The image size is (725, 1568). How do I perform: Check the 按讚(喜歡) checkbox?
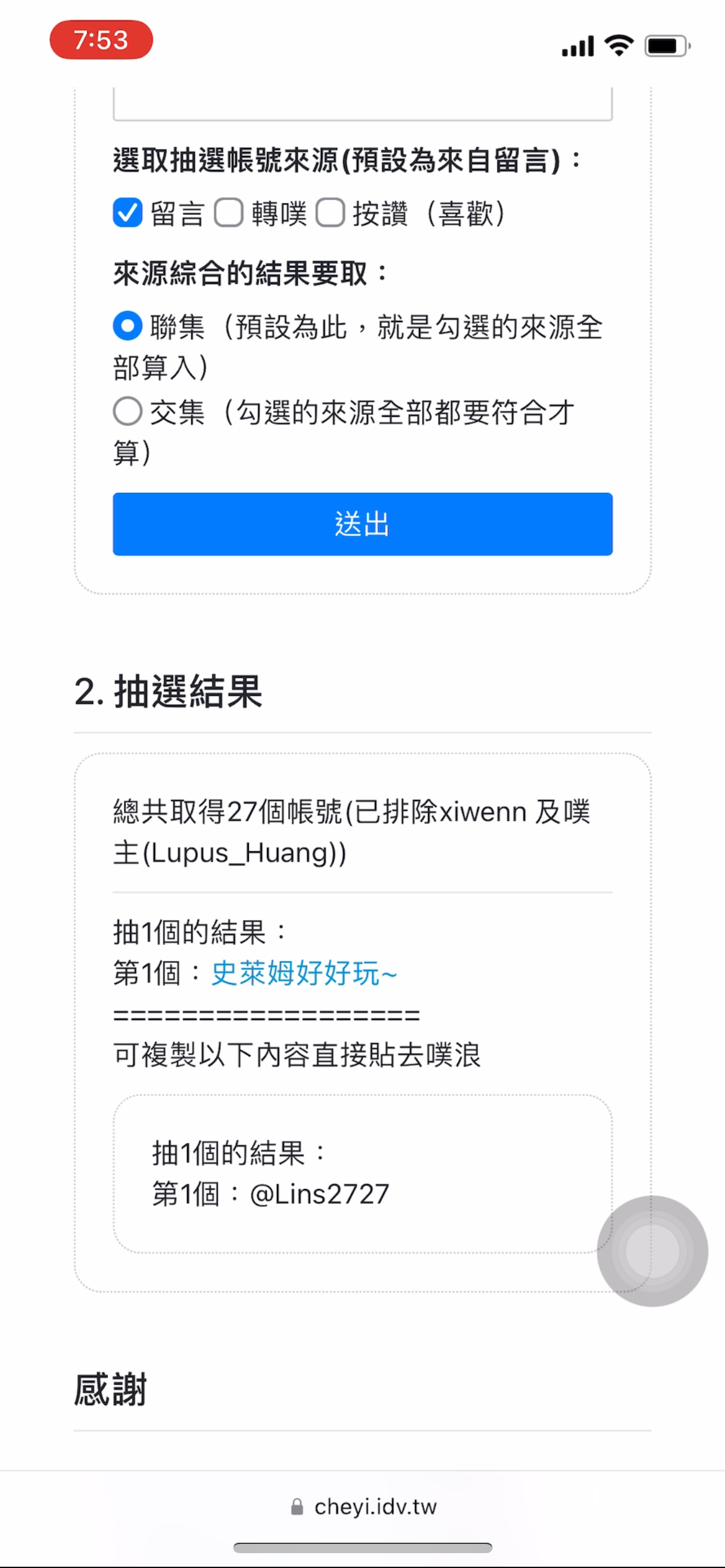click(330, 213)
